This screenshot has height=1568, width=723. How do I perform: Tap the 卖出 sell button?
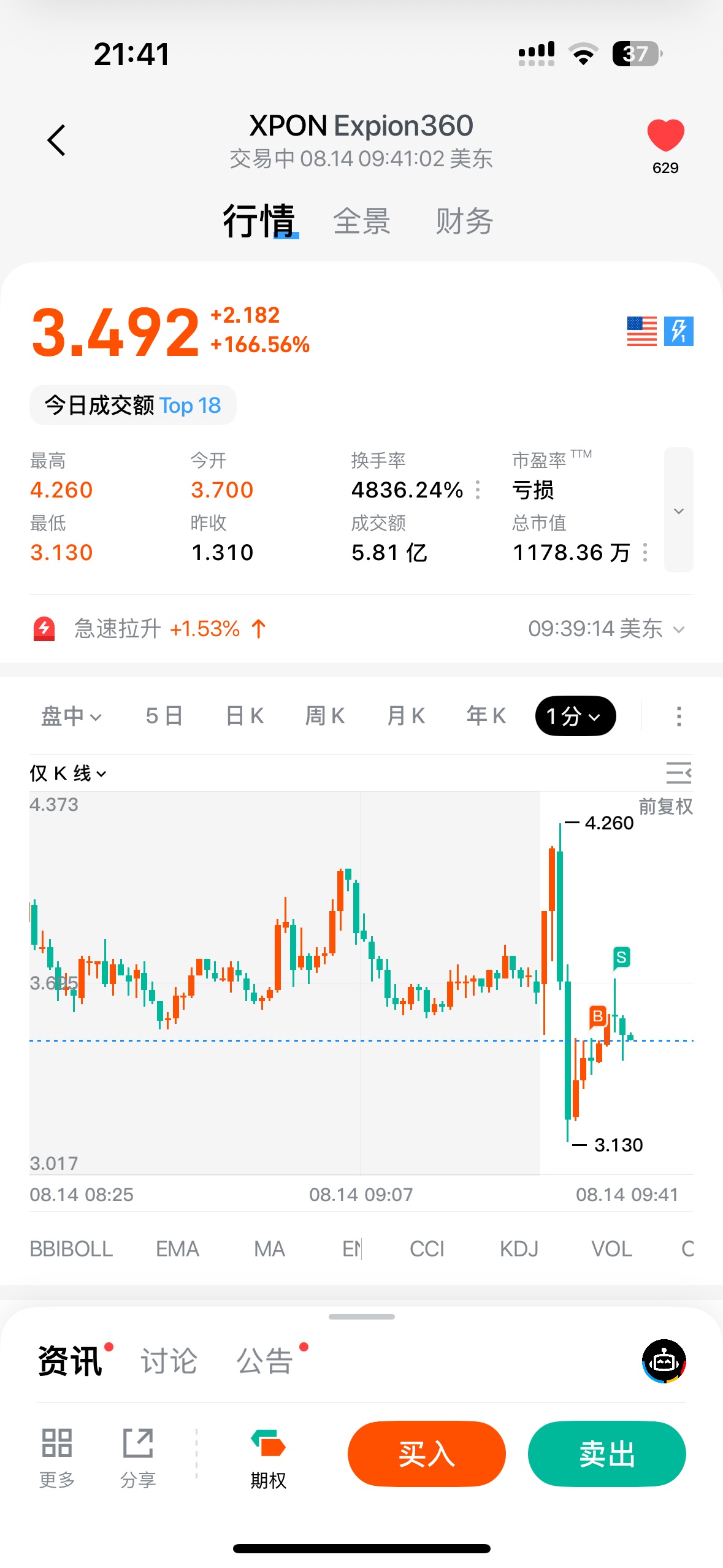pyautogui.click(x=607, y=1454)
